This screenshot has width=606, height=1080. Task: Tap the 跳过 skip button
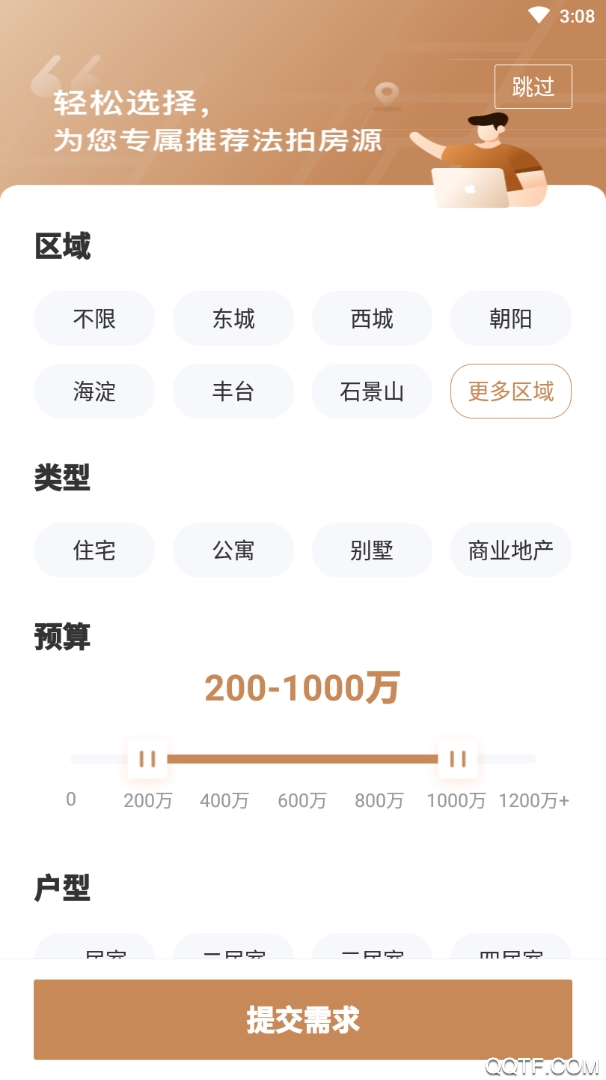(533, 87)
